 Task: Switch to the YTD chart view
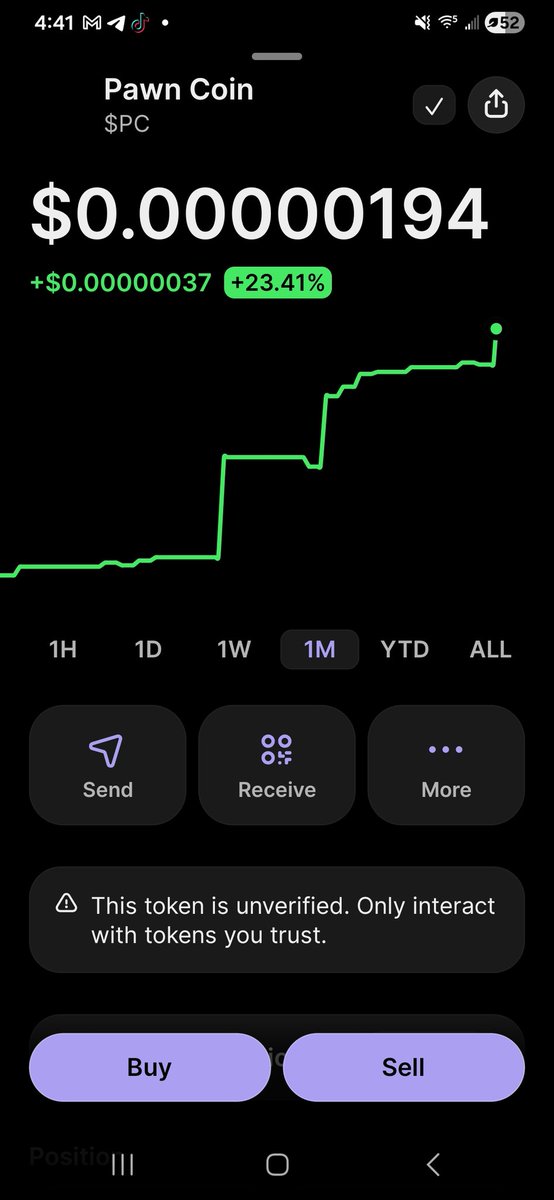[405, 649]
